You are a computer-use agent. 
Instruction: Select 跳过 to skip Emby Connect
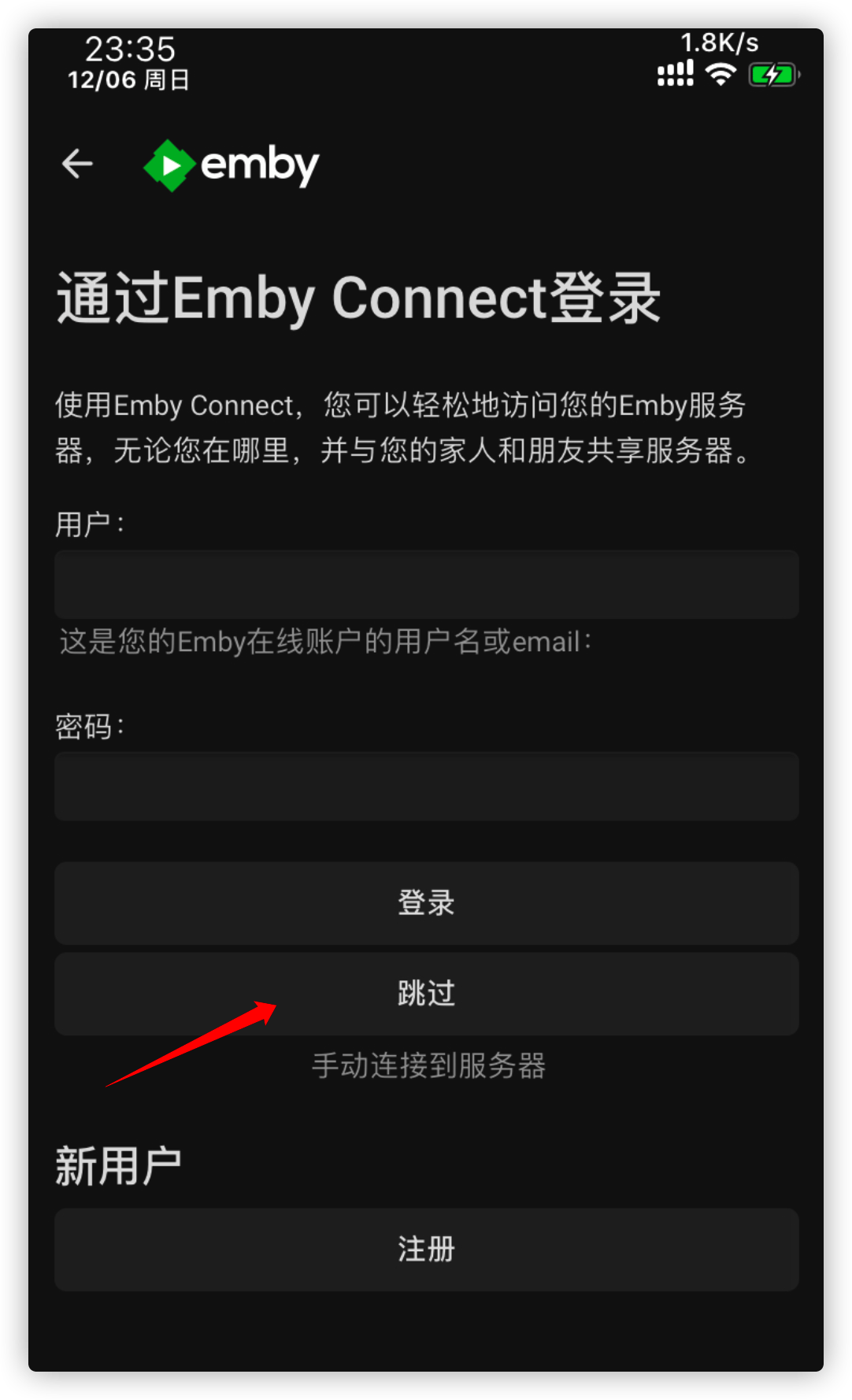(426, 993)
